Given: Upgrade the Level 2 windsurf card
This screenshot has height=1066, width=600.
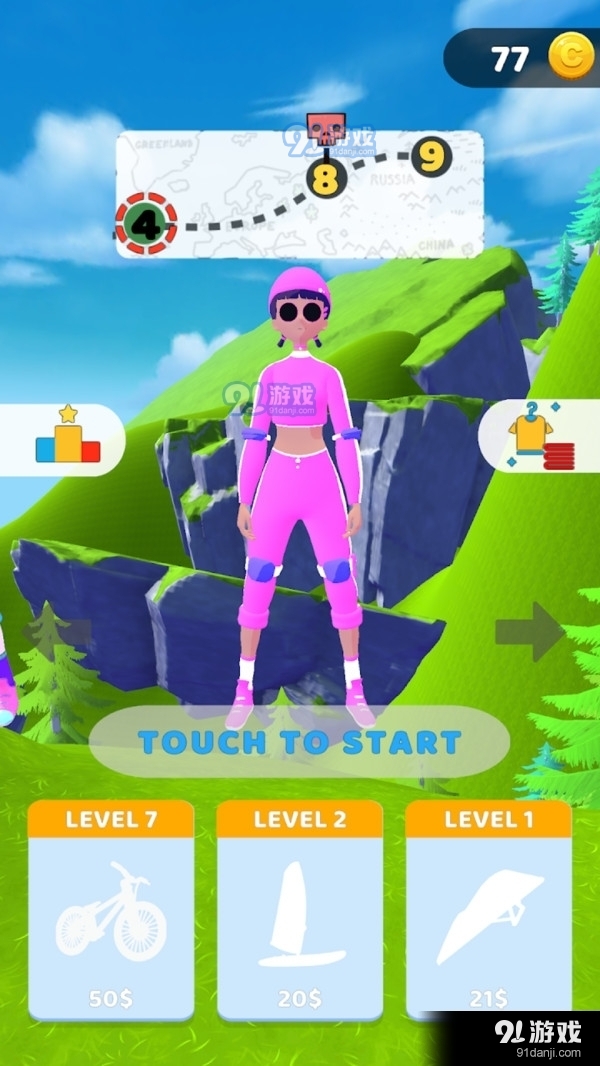Looking at the screenshot, I should [x=299, y=910].
